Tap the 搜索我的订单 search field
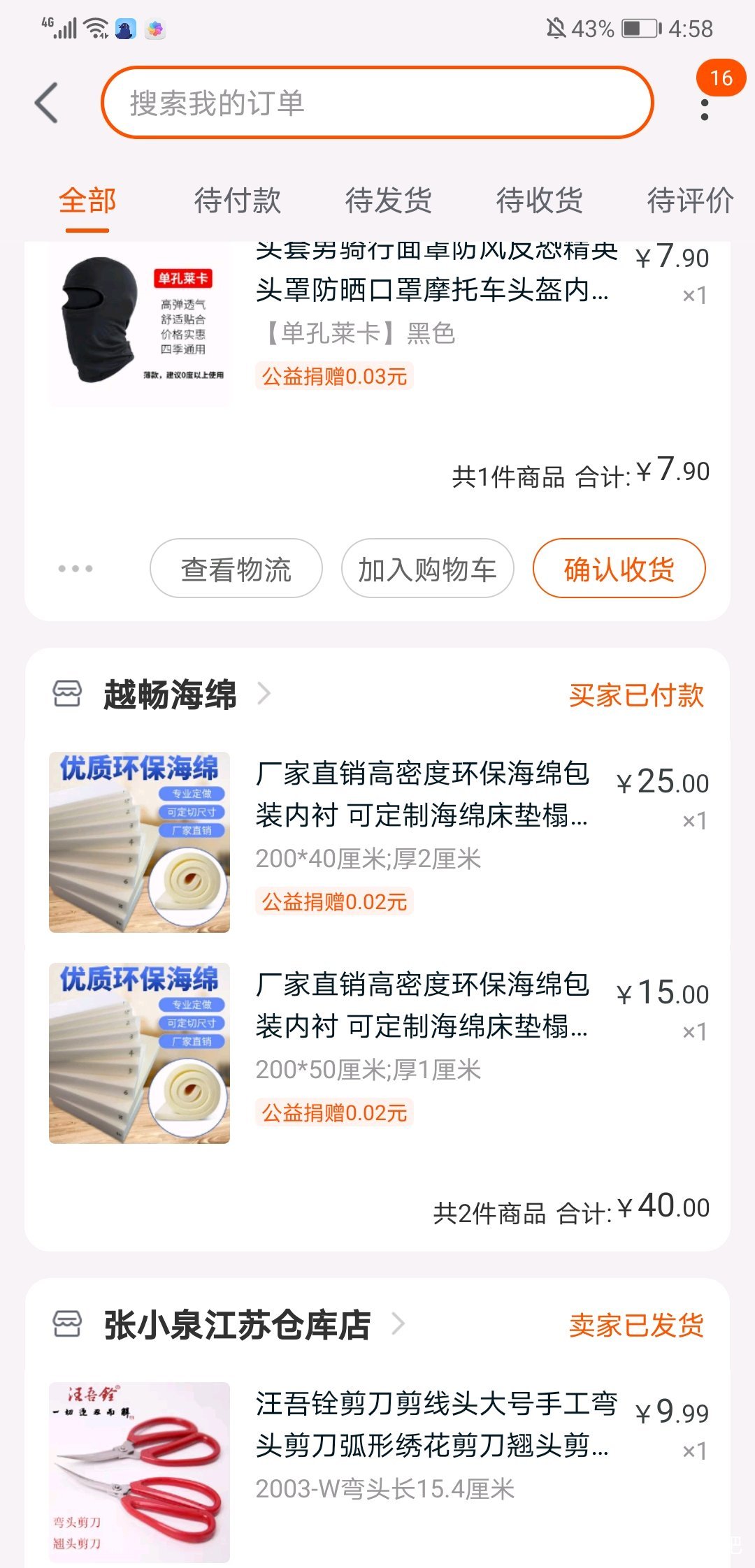 coord(377,103)
